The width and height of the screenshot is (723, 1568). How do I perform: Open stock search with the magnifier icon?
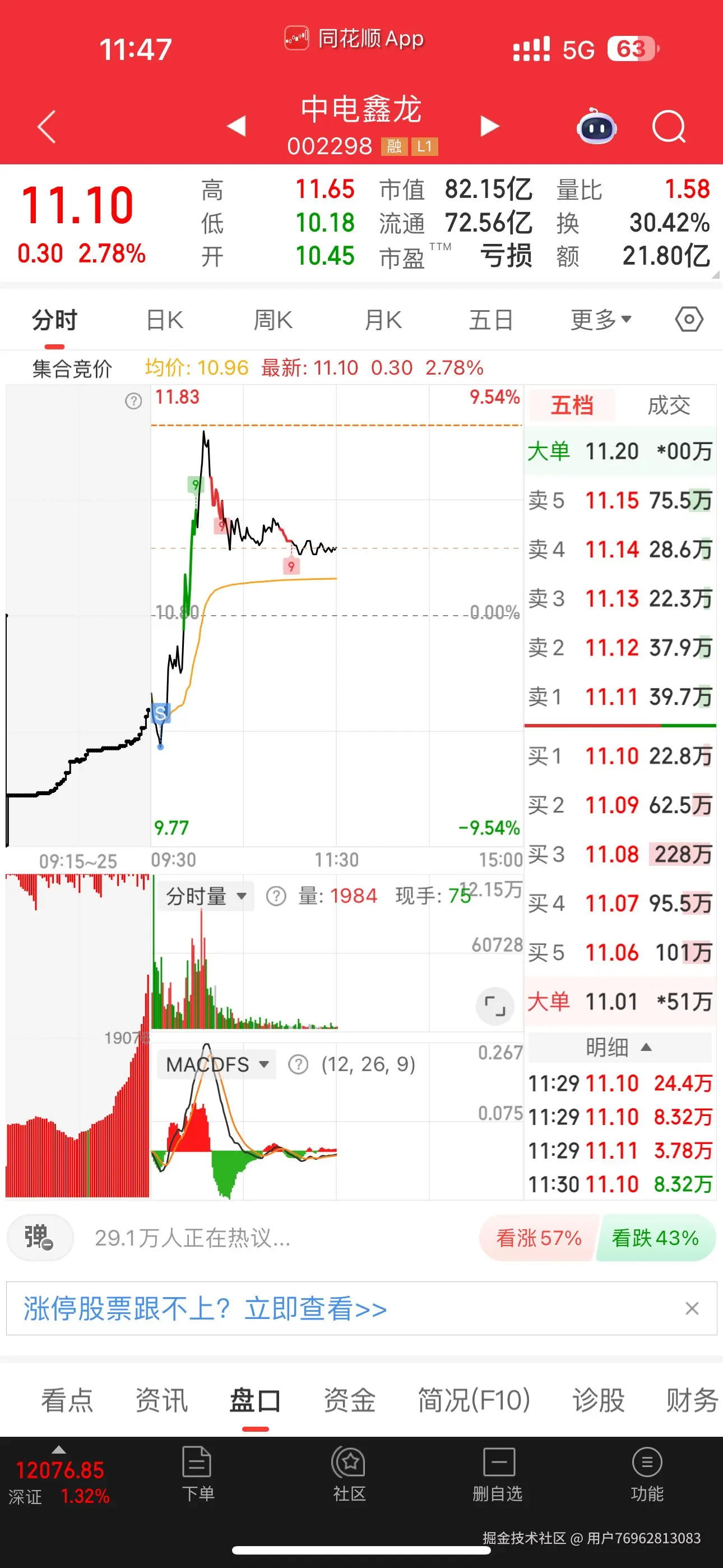668,126
